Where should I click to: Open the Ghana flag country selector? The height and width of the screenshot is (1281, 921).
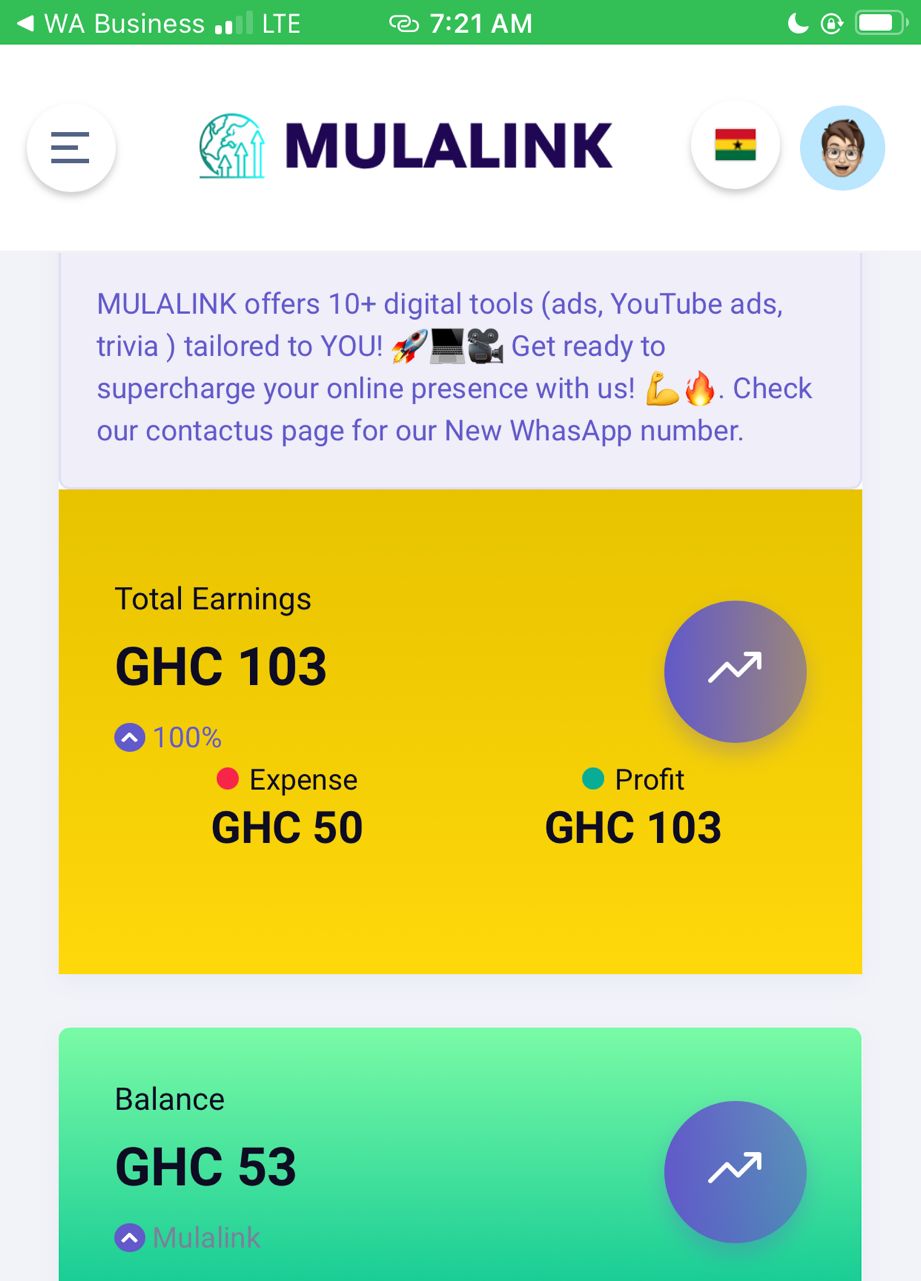point(735,146)
